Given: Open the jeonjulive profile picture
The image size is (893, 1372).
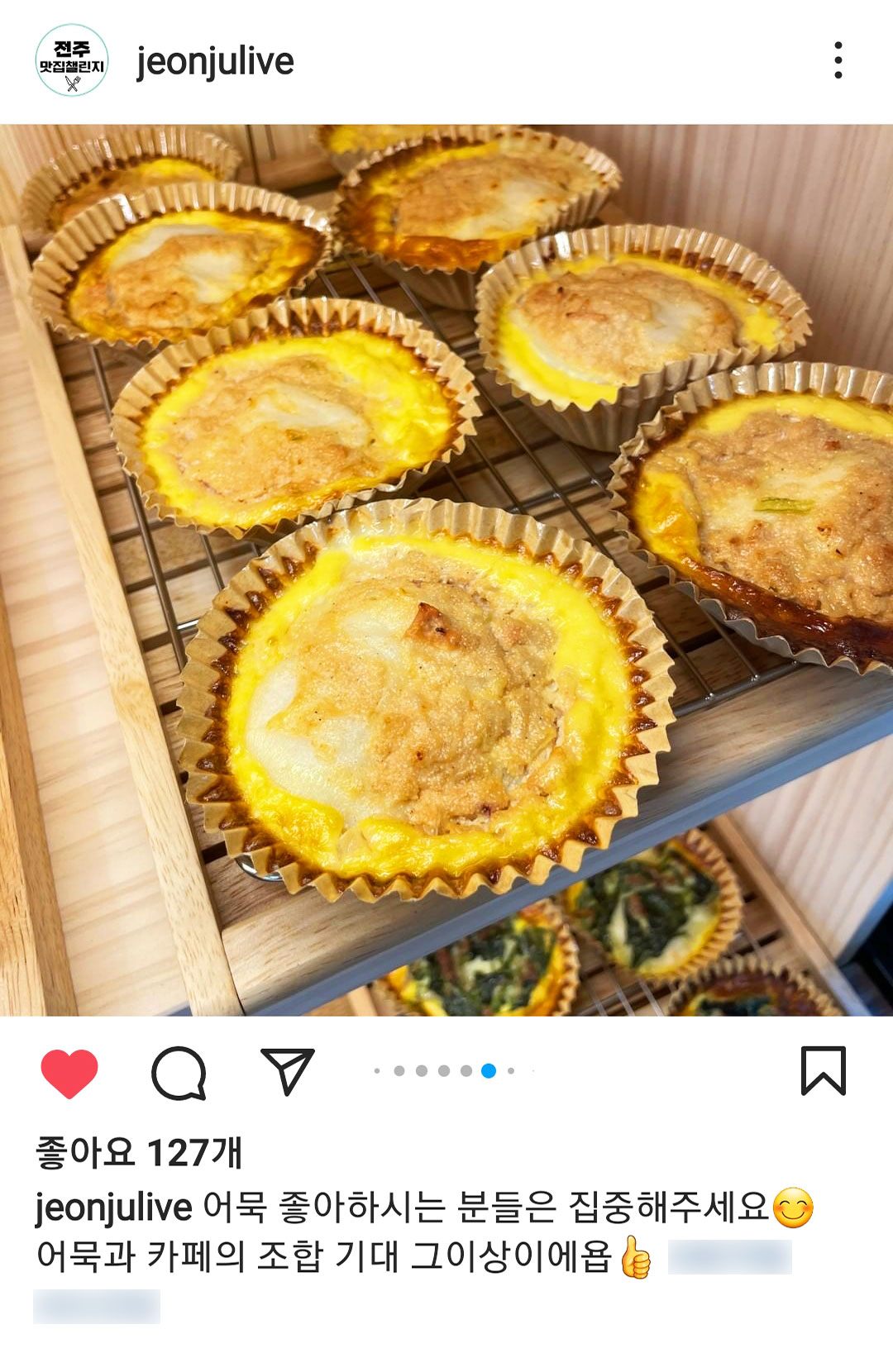Looking at the screenshot, I should (72, 60).
